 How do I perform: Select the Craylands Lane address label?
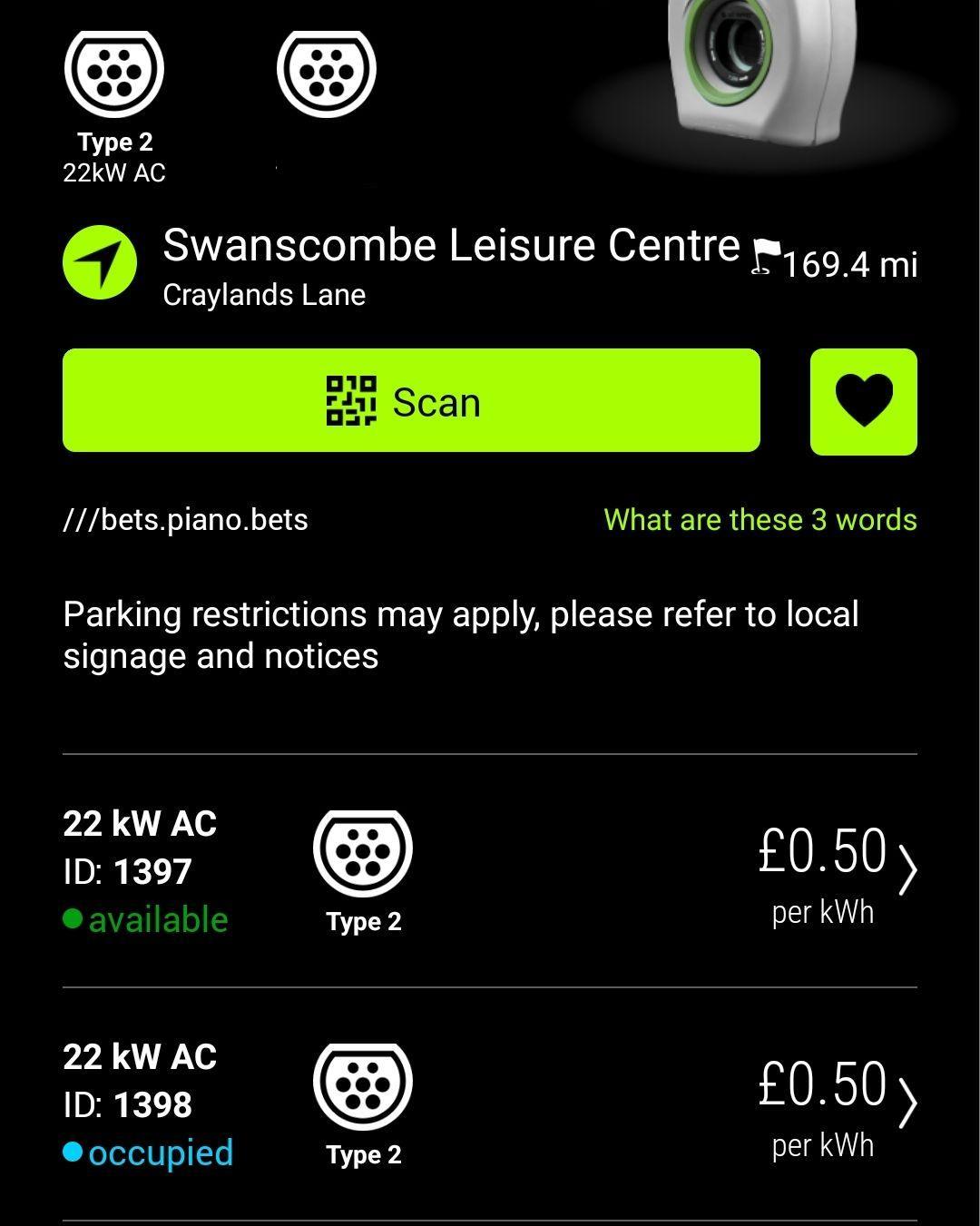point(263,294)
